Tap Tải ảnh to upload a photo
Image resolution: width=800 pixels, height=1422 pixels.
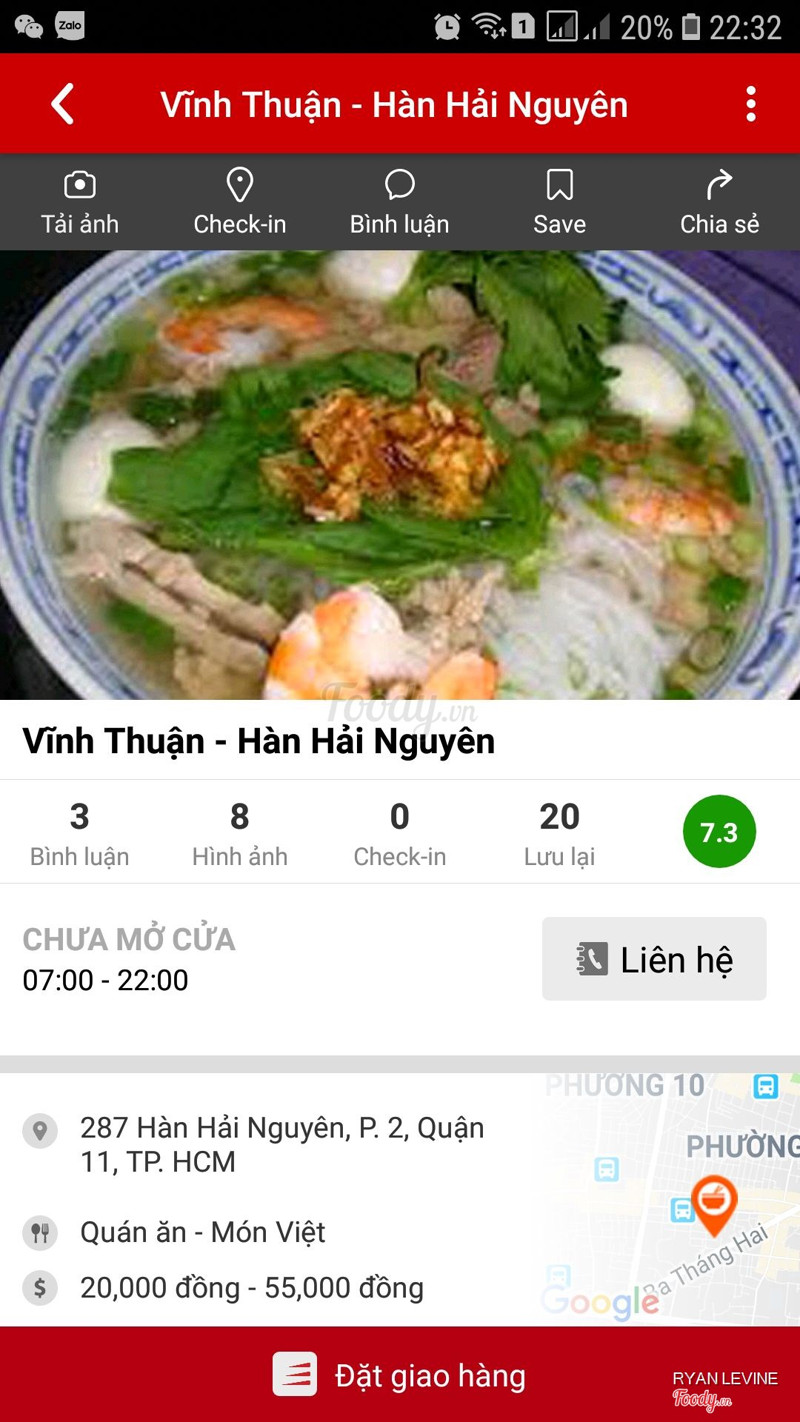tap(80, 202)
